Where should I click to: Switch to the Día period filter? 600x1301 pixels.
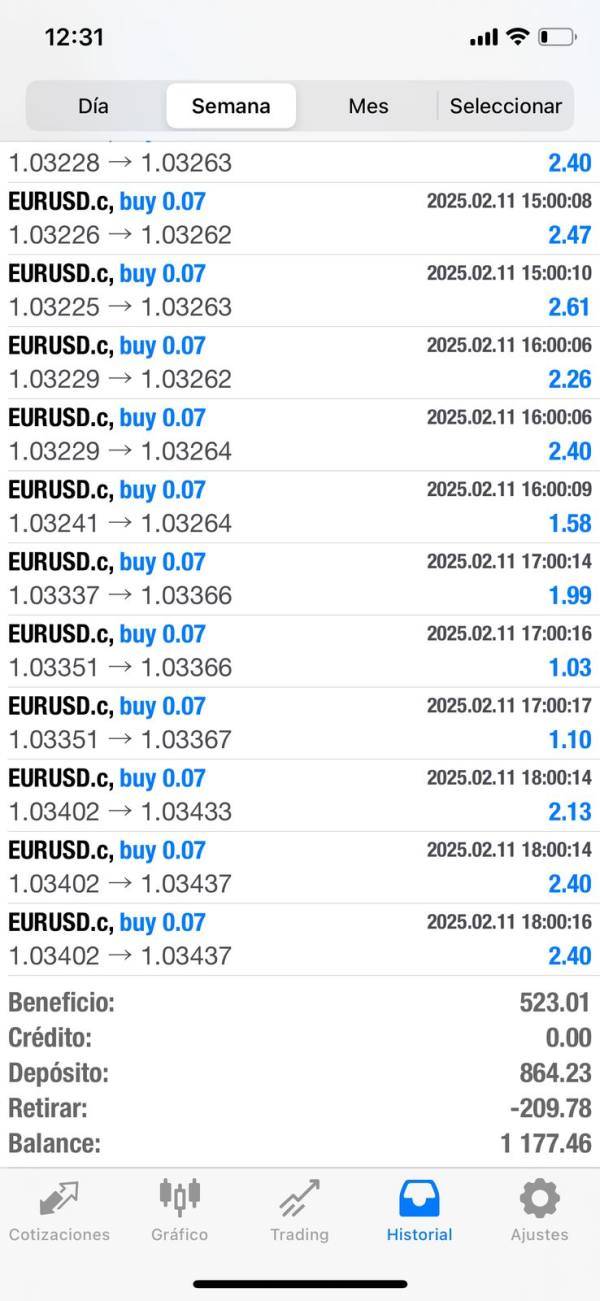93,106
